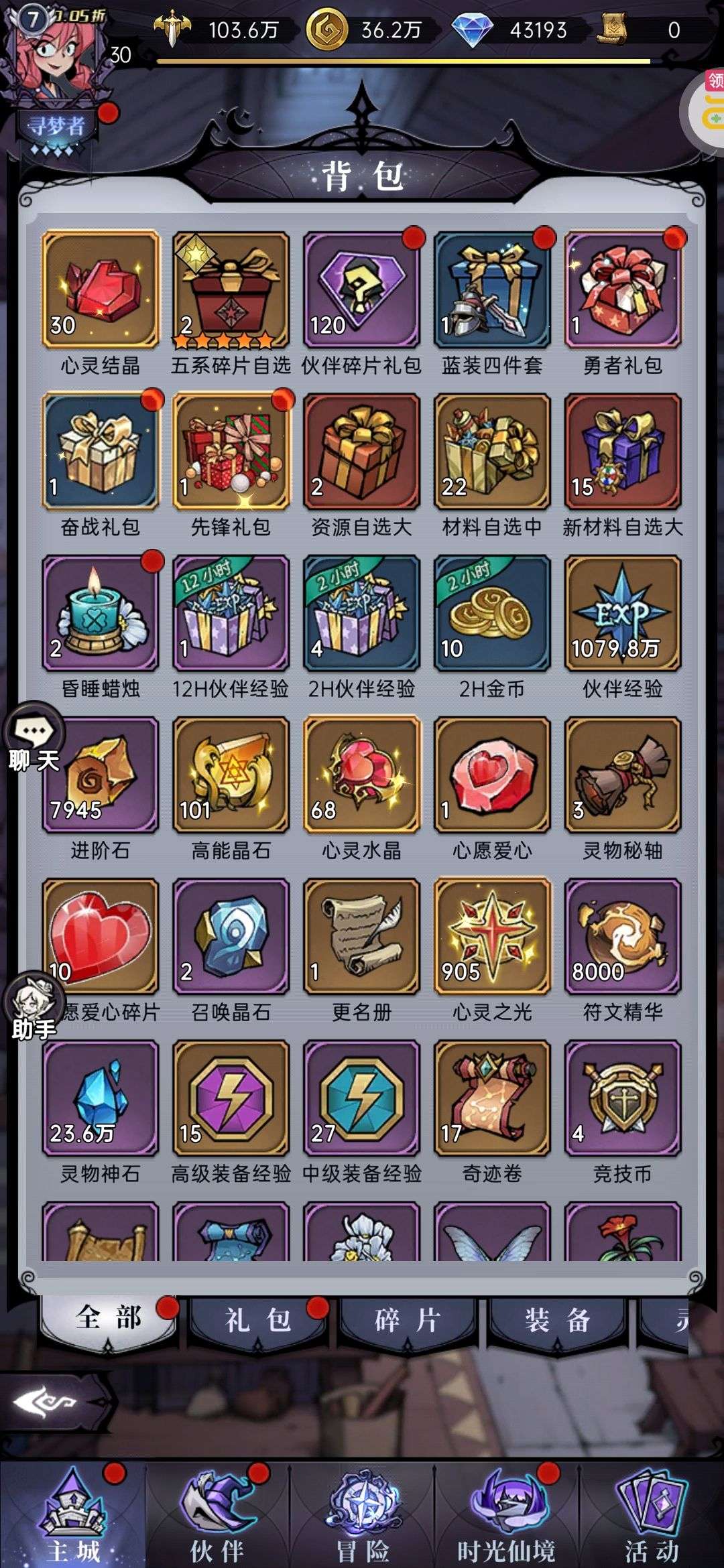The height and width of the screenshot is (1568, 724).
Task: Open the 活动 section
Action: 652,1518
